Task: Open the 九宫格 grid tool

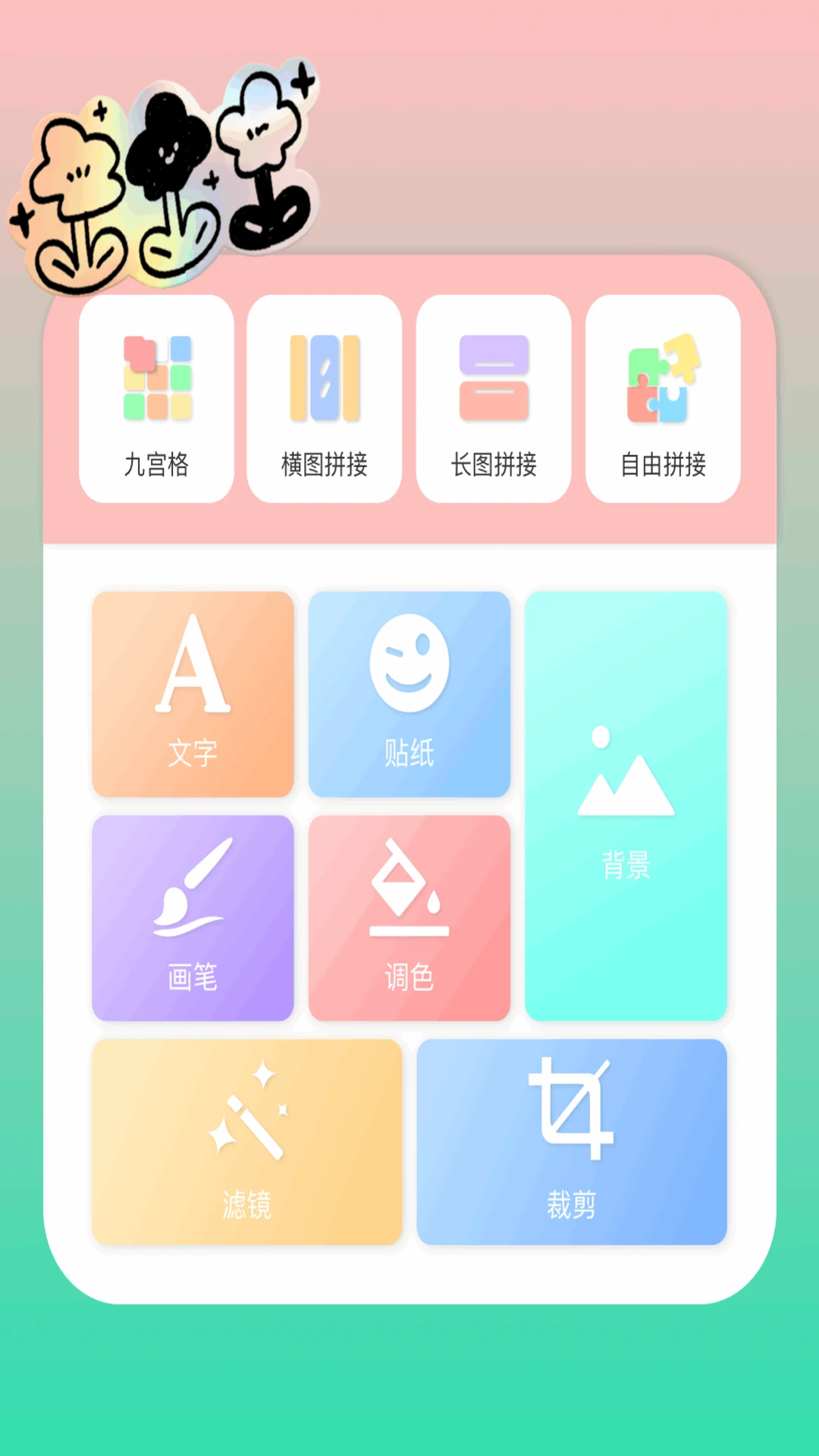Action: pos(156,399)
